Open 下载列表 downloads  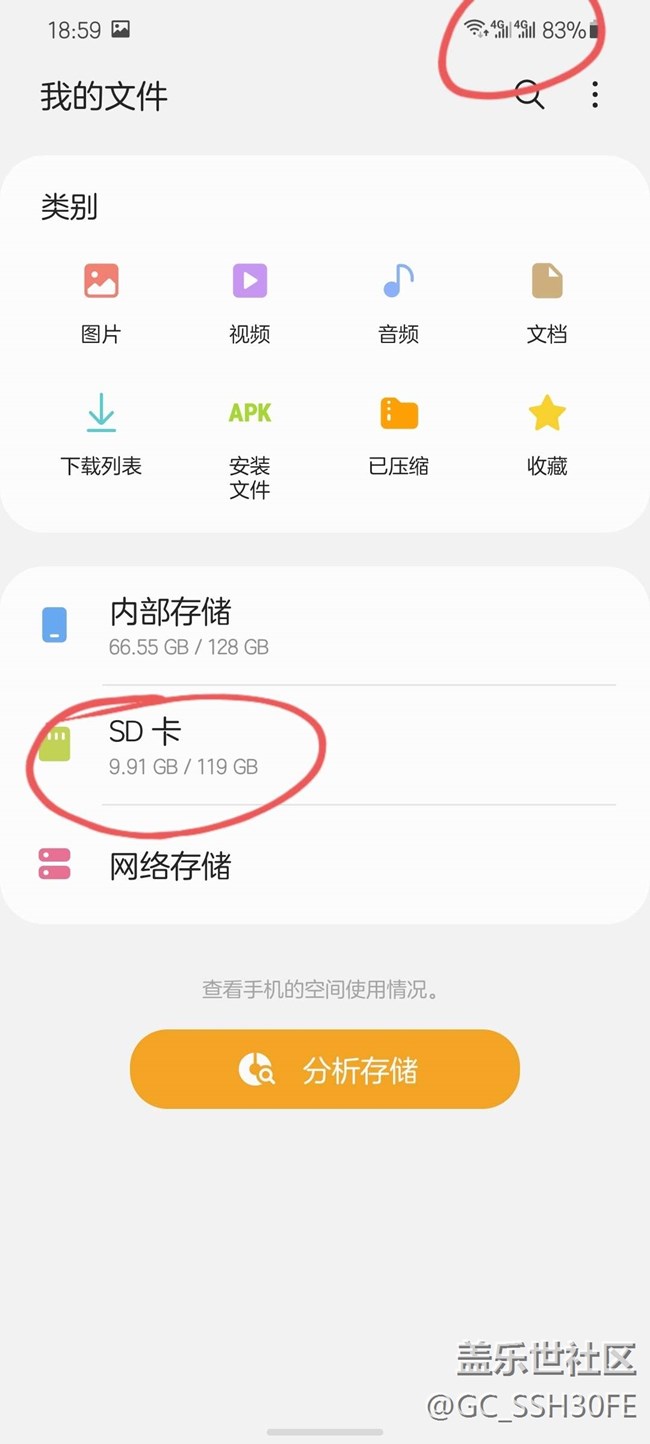(x=101, y=435)
